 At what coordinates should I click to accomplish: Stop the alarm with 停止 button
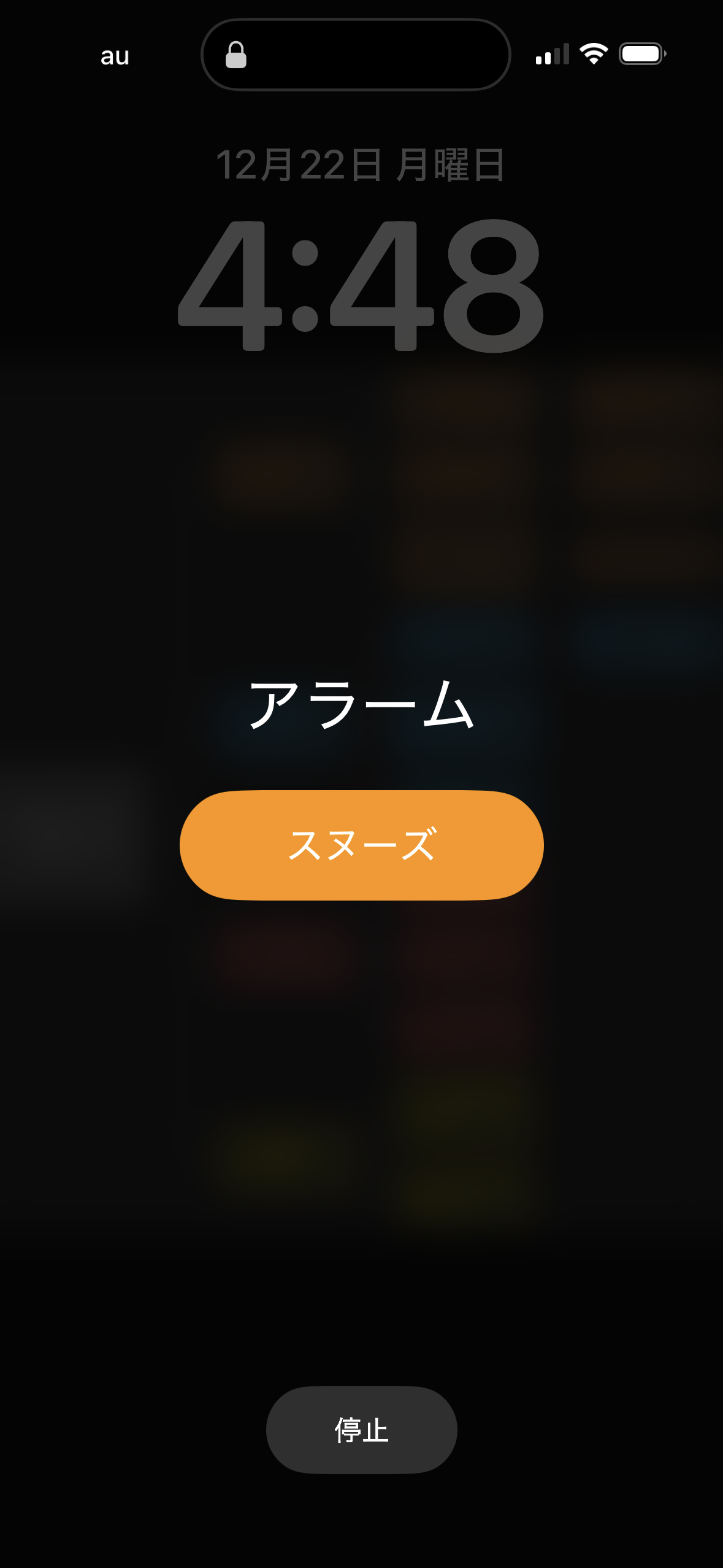click(x=361, y=1429)
